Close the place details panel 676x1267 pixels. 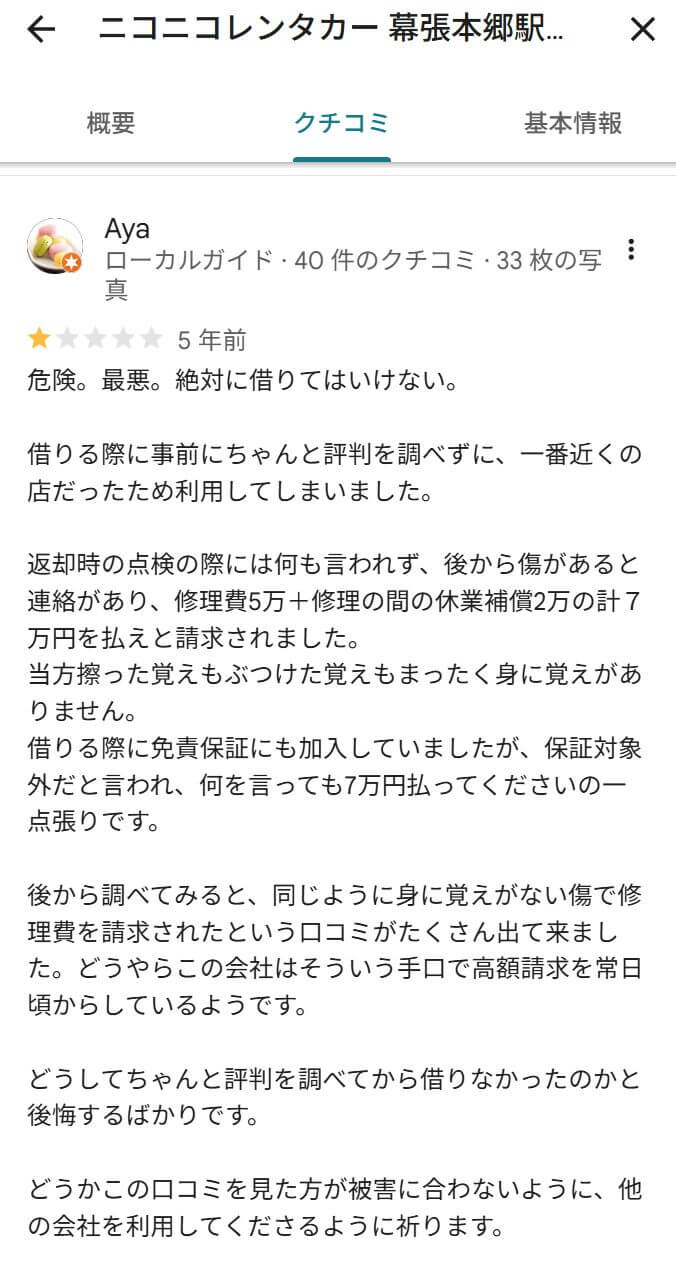(x=642, y=30)
